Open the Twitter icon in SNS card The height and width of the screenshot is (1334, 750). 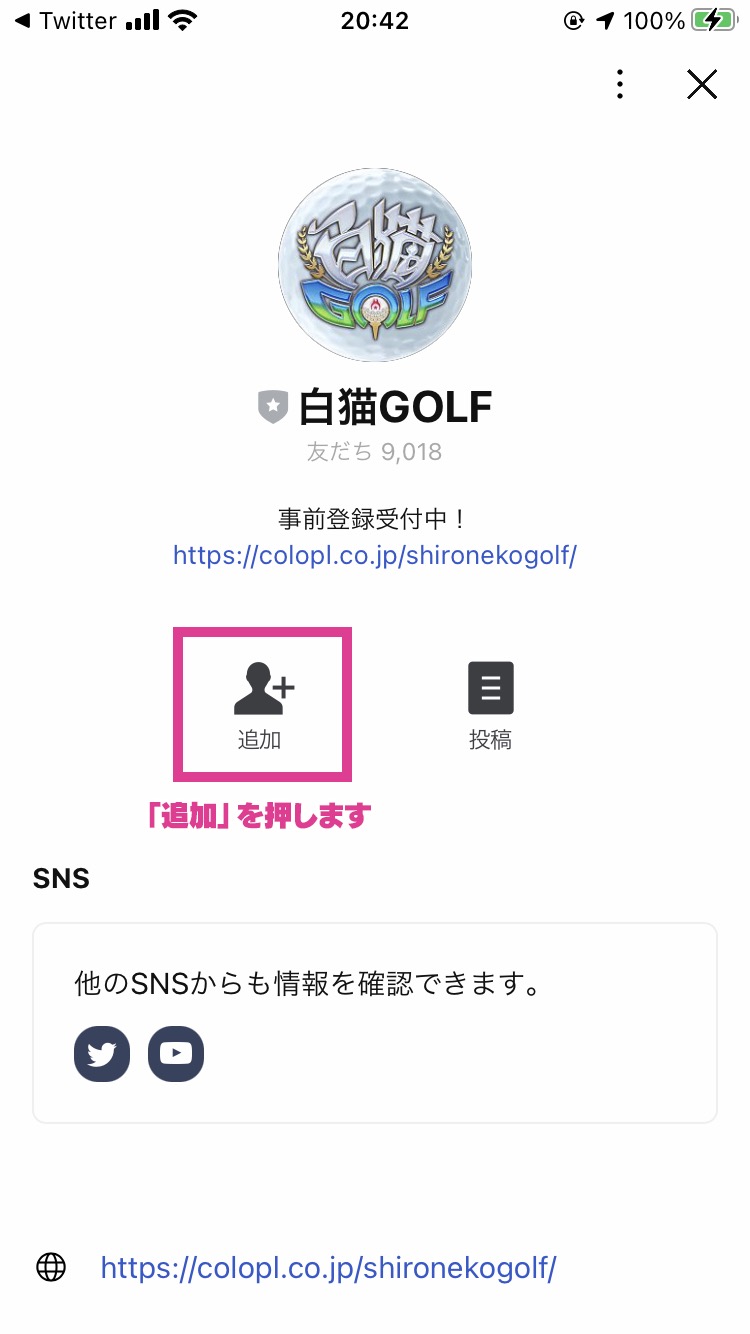coord(102,1053)
